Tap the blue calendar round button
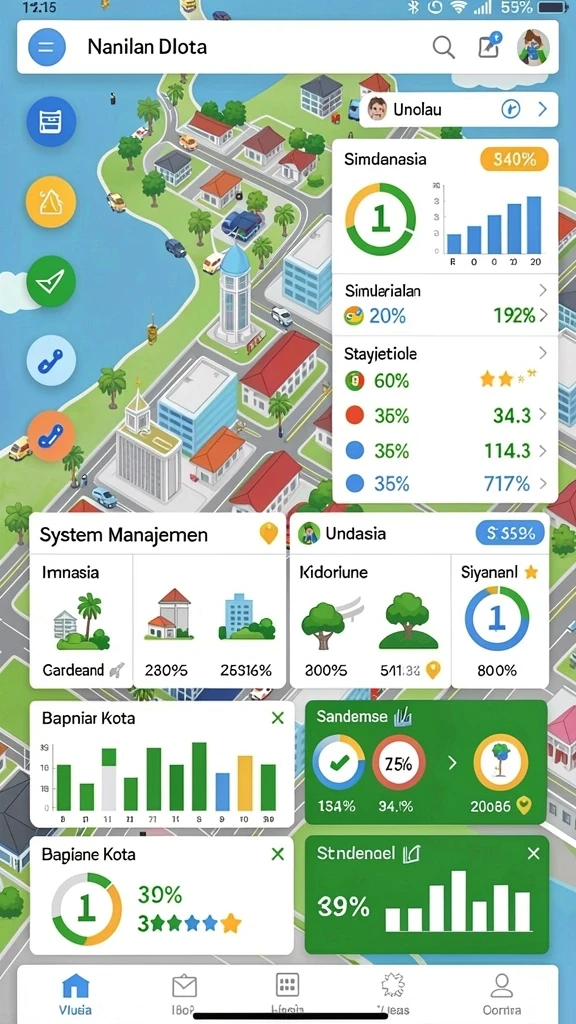Image resolution: width=576 pixels, height=1024 pixels. pos(51,121)
